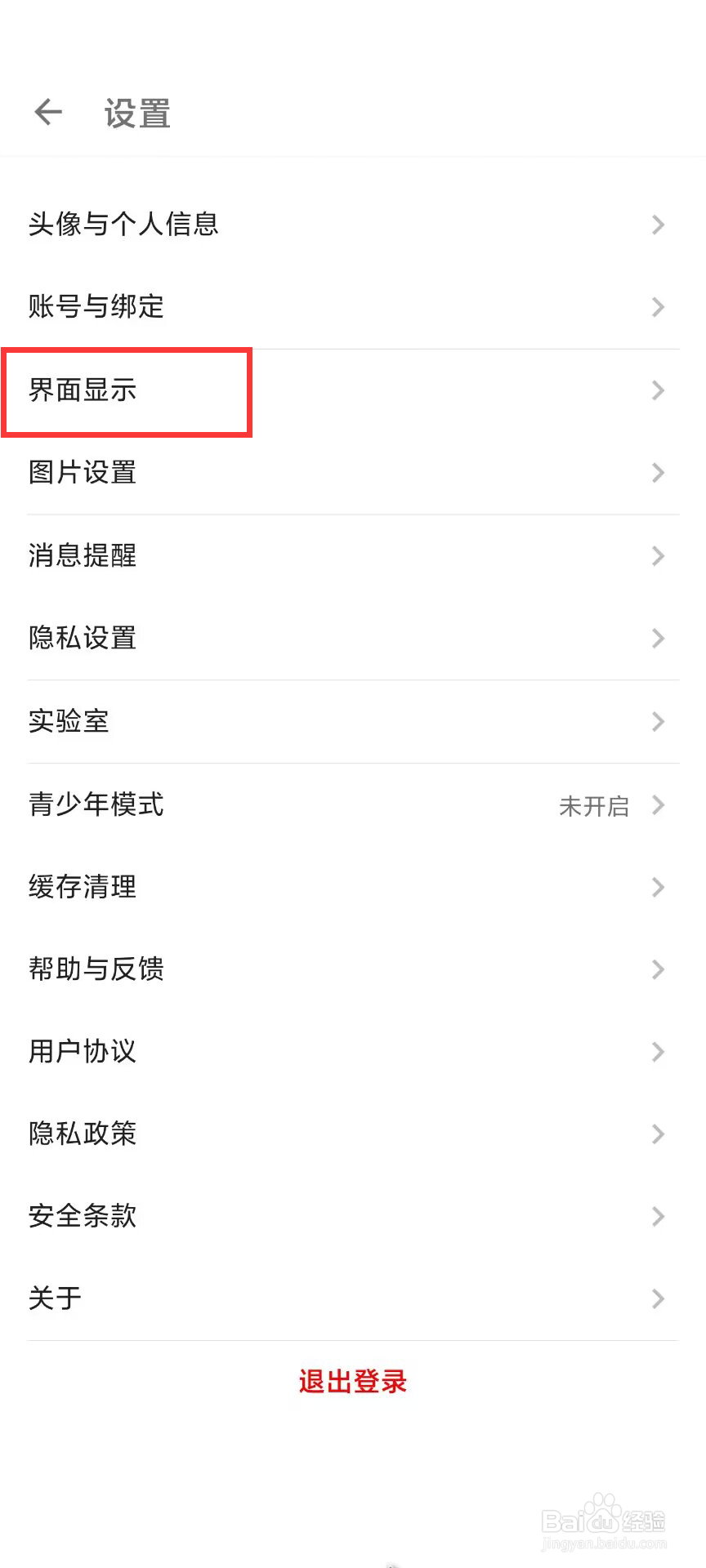Tap 退出登录 to log out

point(351,1381)
